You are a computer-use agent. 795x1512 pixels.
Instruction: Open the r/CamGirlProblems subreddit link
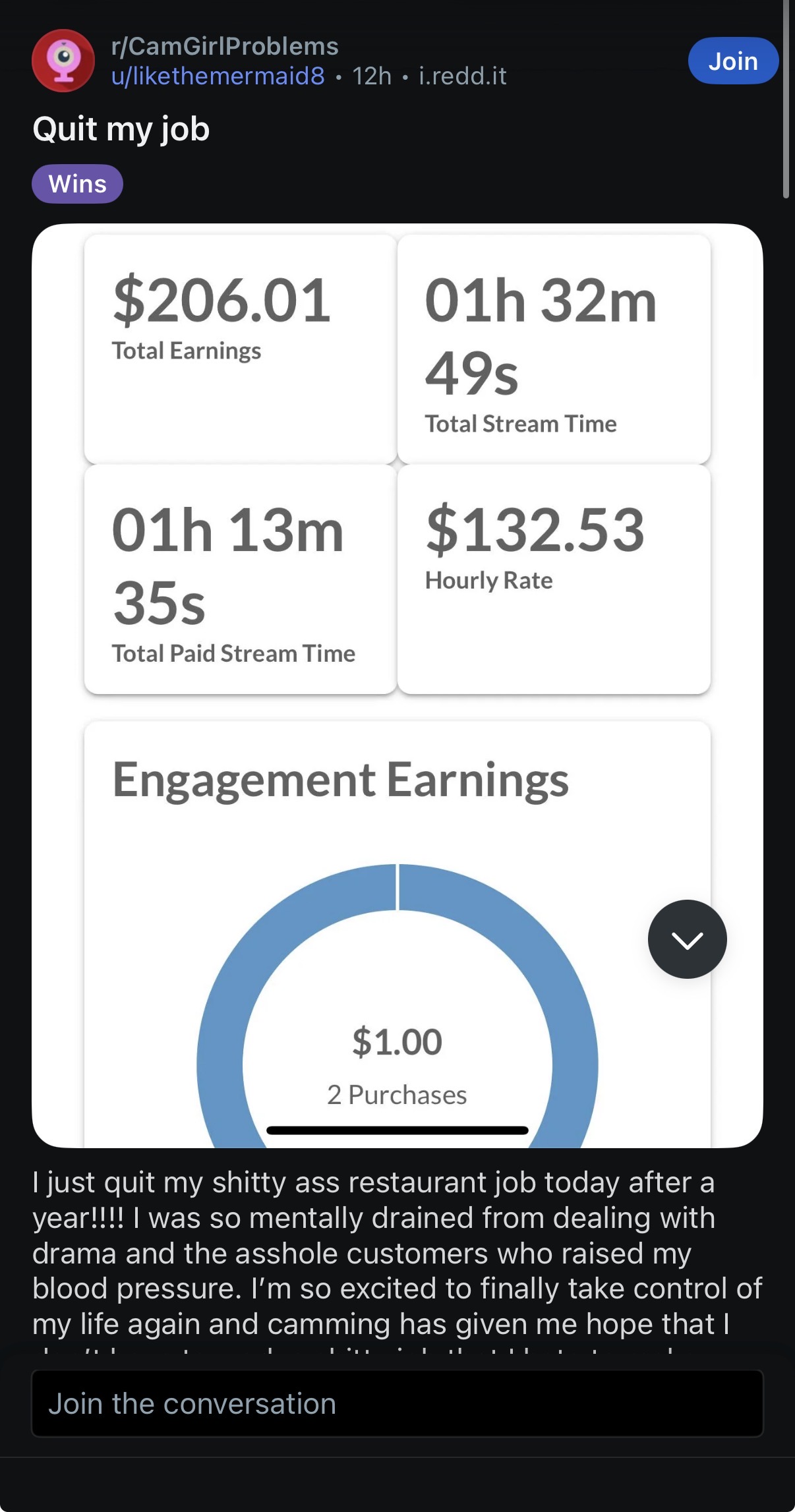[225, 46]
